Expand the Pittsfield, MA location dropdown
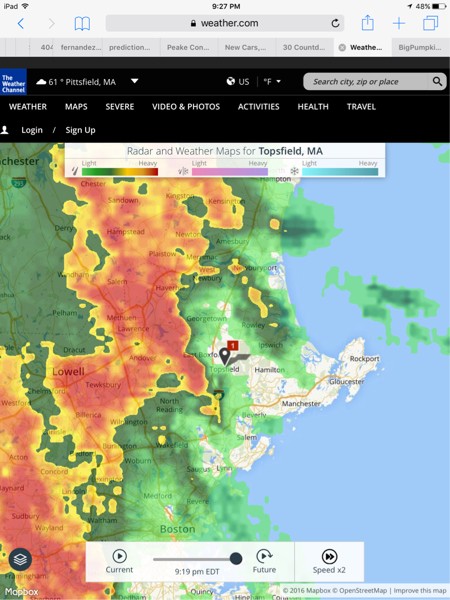The image size is (450, 600). coord(135,81)
